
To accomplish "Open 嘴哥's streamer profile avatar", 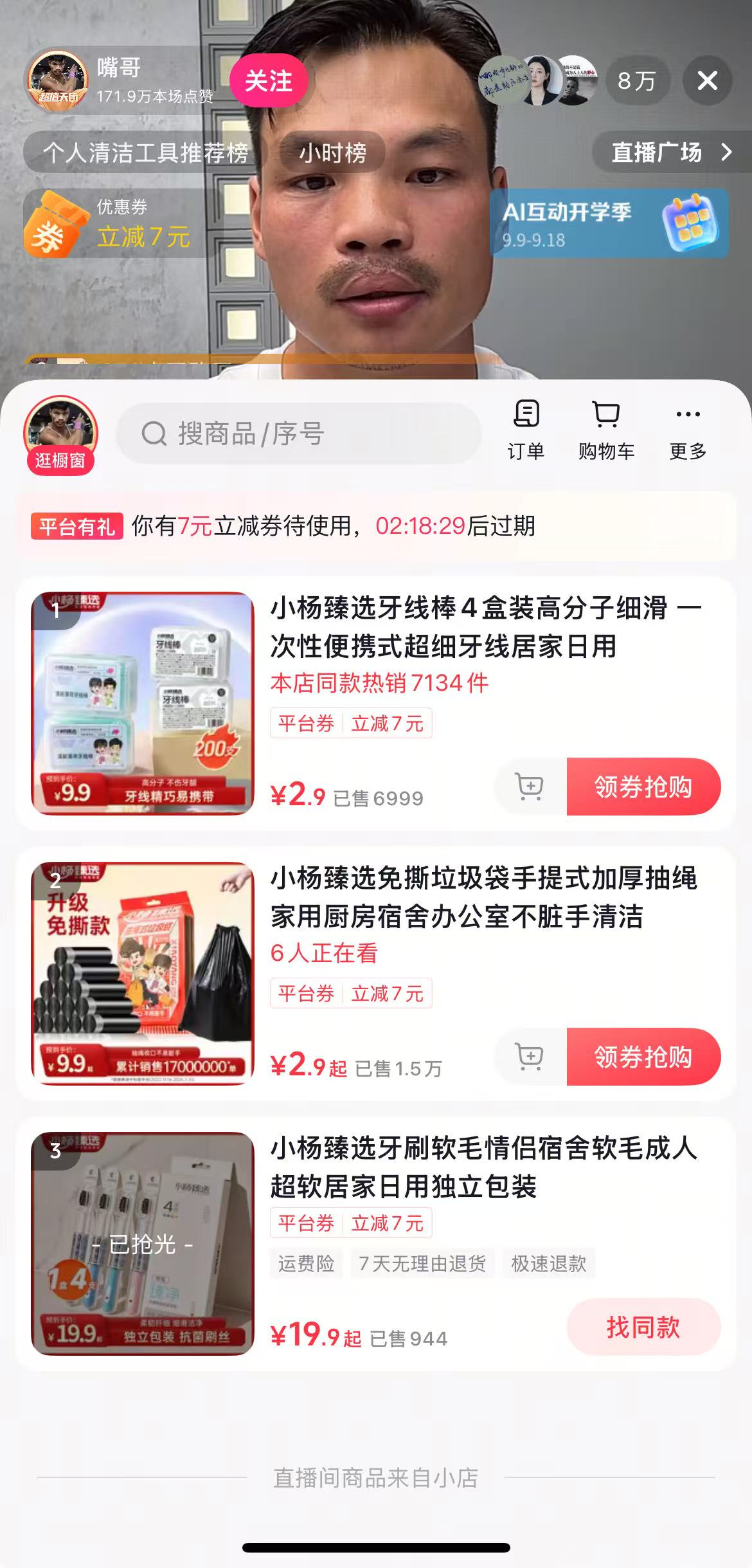I will pyautogui.click(x=58, y=80).
